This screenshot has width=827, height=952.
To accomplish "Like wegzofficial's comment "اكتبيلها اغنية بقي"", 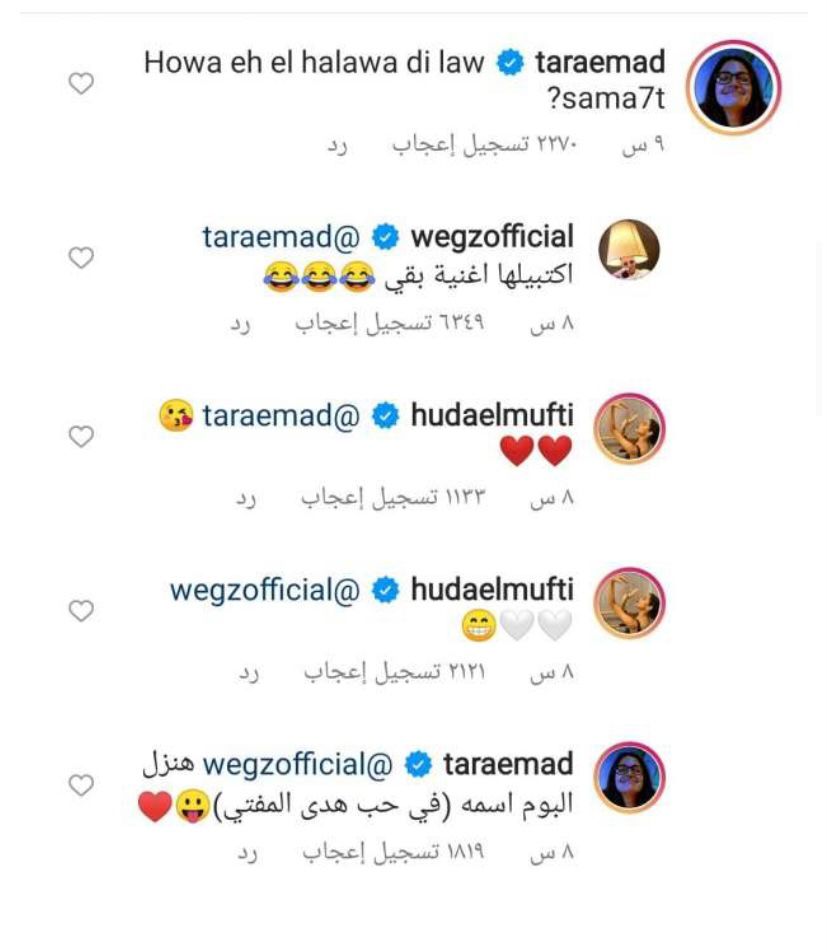I will pos(80,258).
